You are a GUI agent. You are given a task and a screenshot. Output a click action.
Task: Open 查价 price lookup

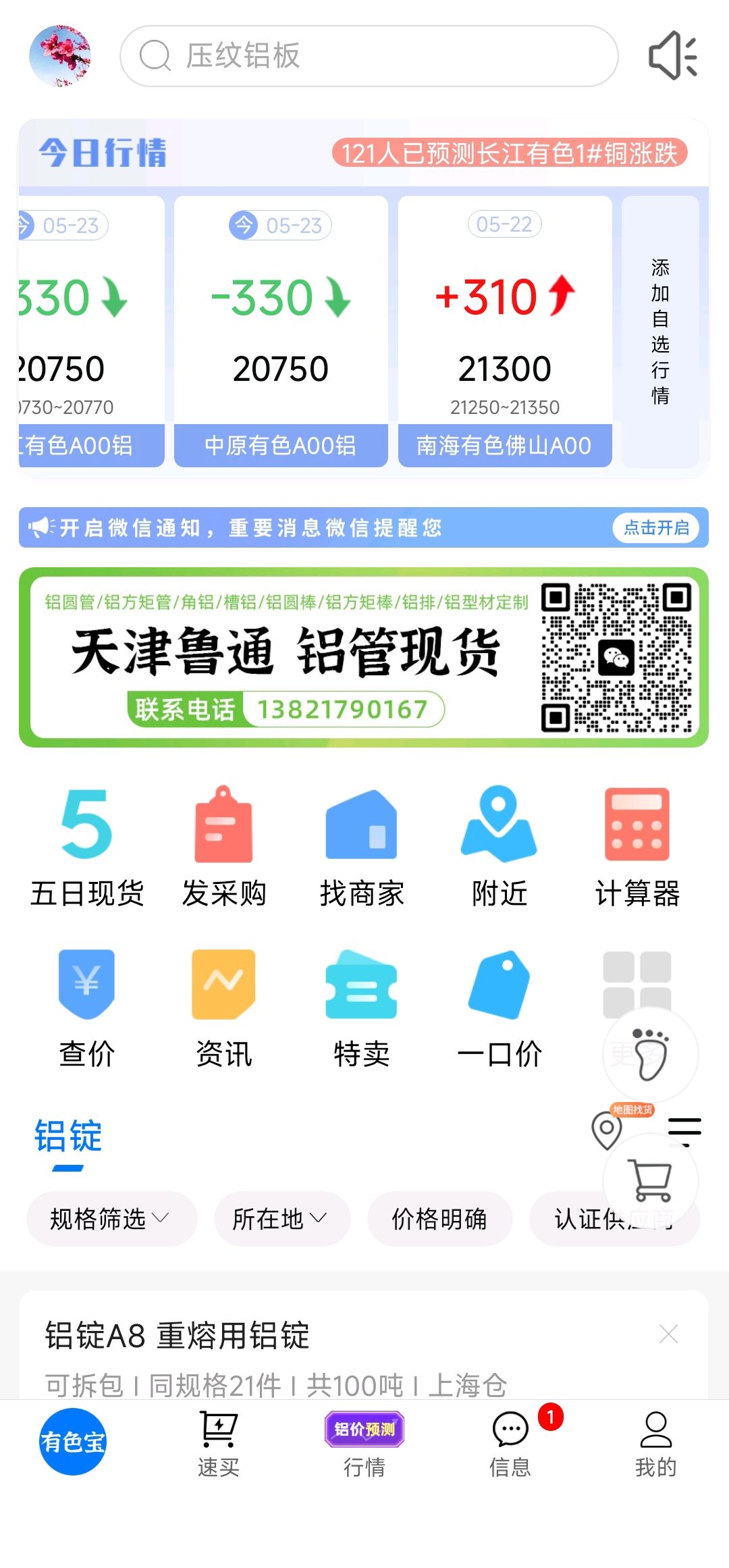[x=87, y=1009]
